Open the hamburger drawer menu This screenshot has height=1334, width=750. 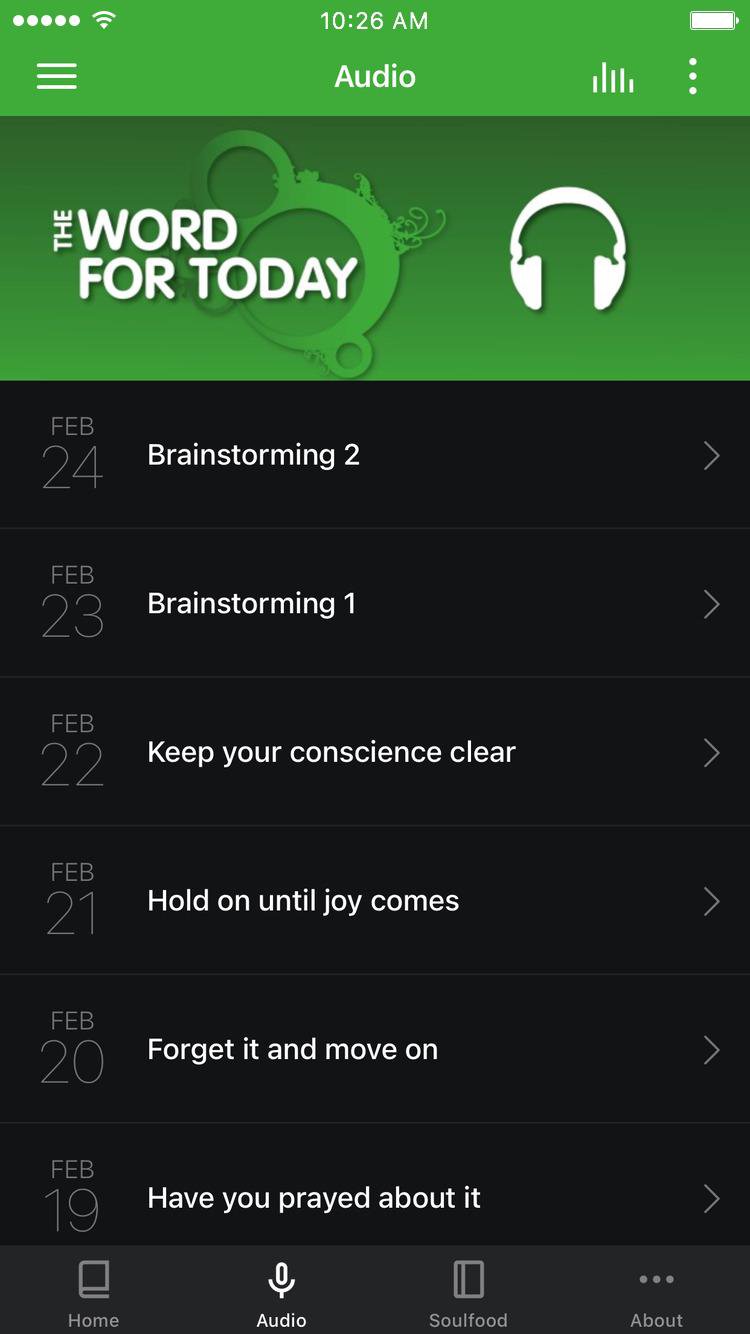(x=57, y=77)
